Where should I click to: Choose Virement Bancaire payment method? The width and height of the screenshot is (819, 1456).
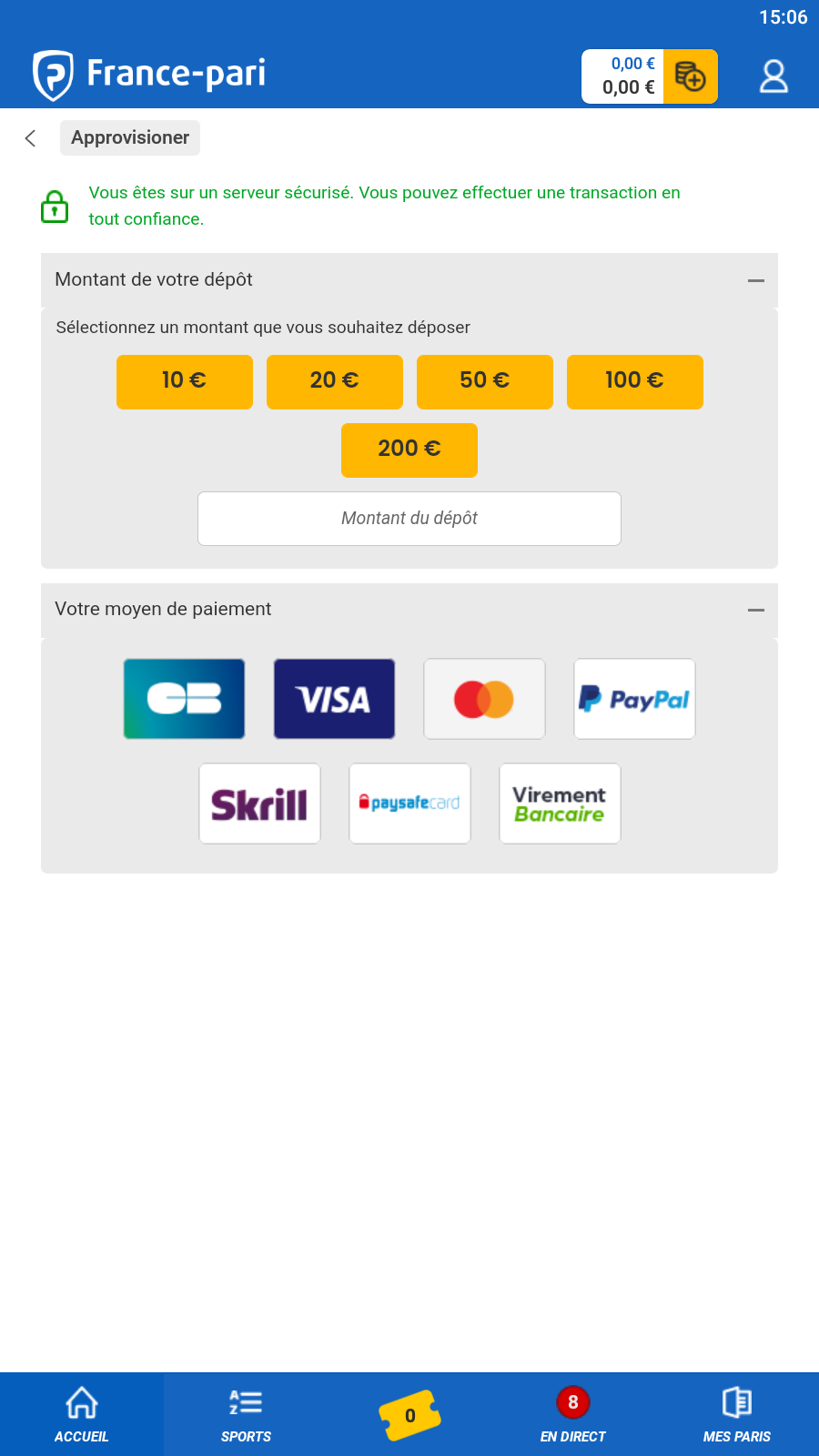coord(561,804)
